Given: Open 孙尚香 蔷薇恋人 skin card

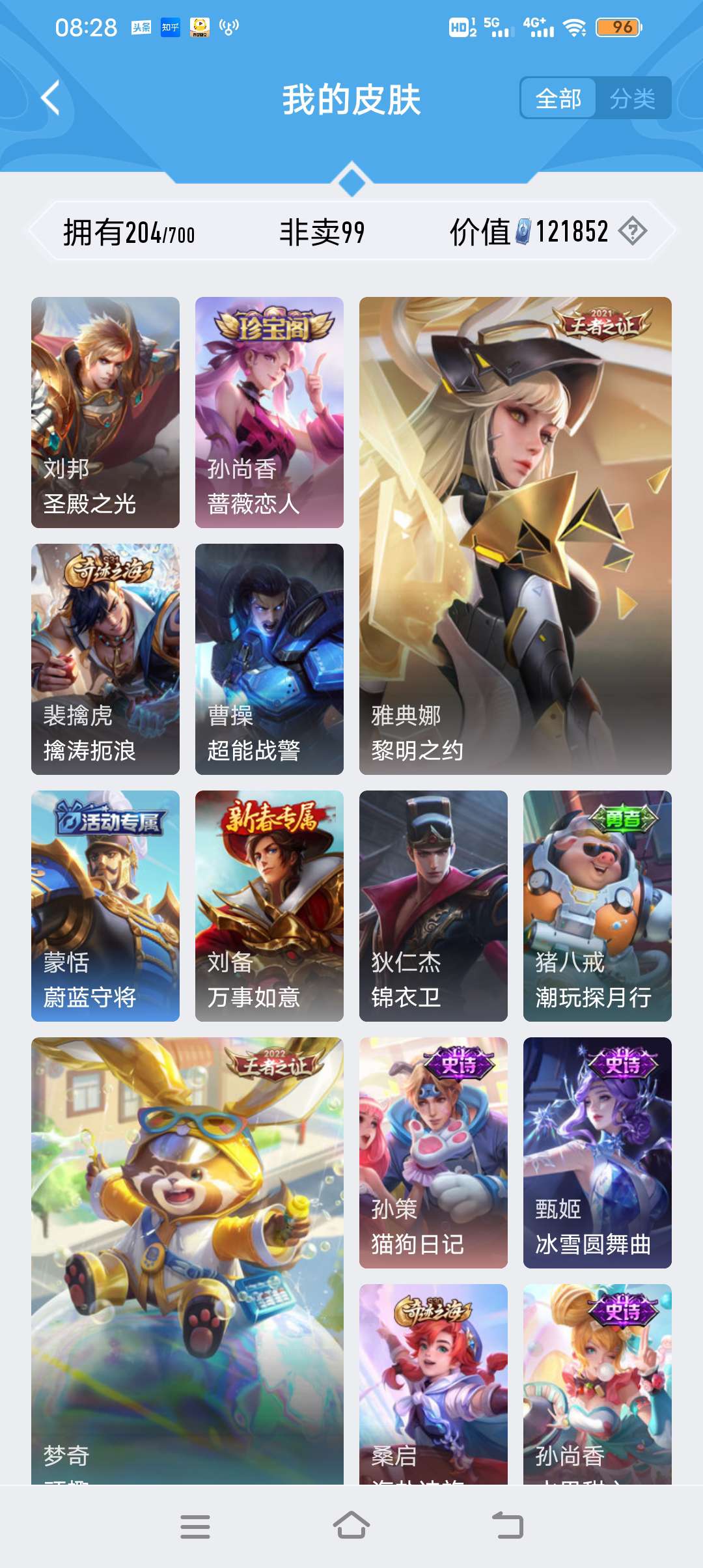Looking at the screenshot, I should (269, 412).
